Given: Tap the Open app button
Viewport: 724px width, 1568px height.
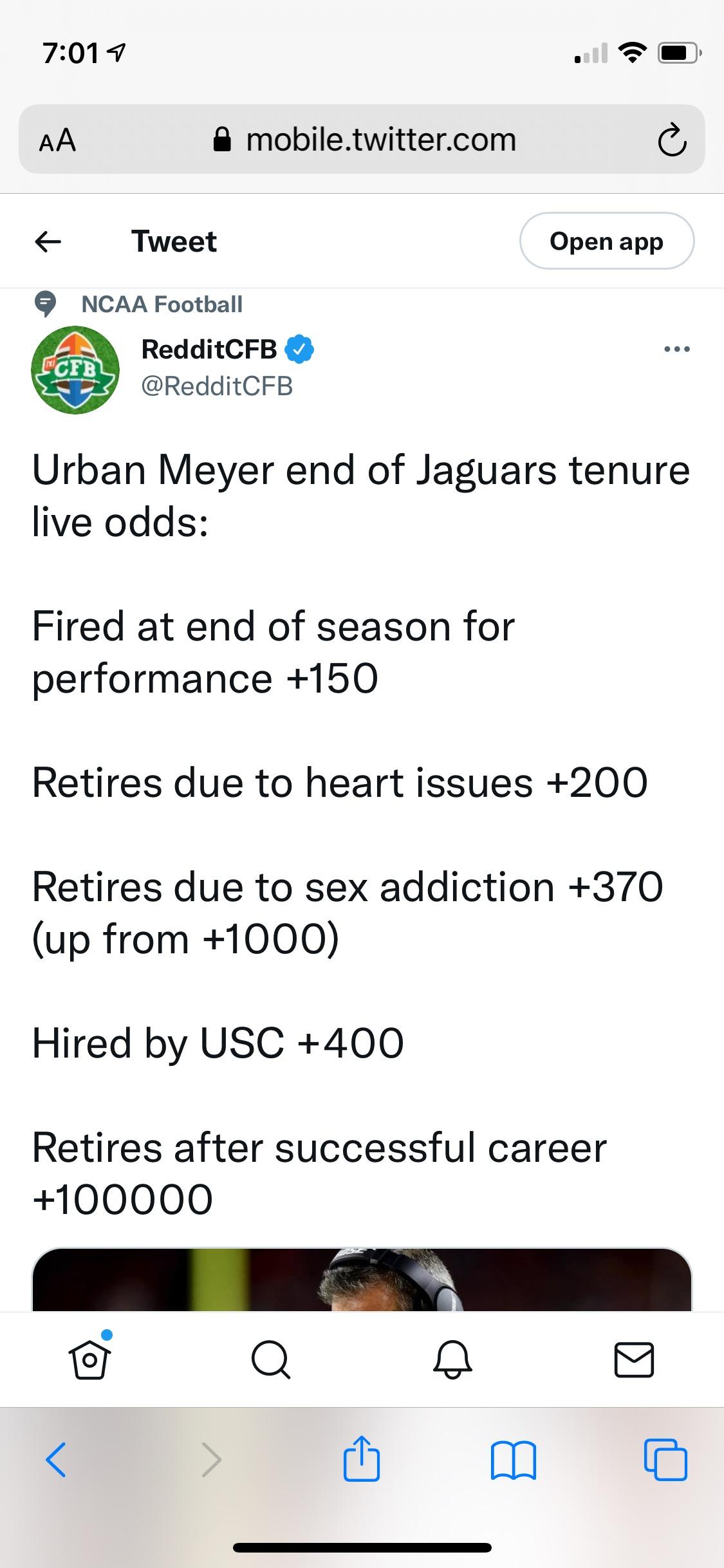Looking at the screenshot, I should click(606, 241).
